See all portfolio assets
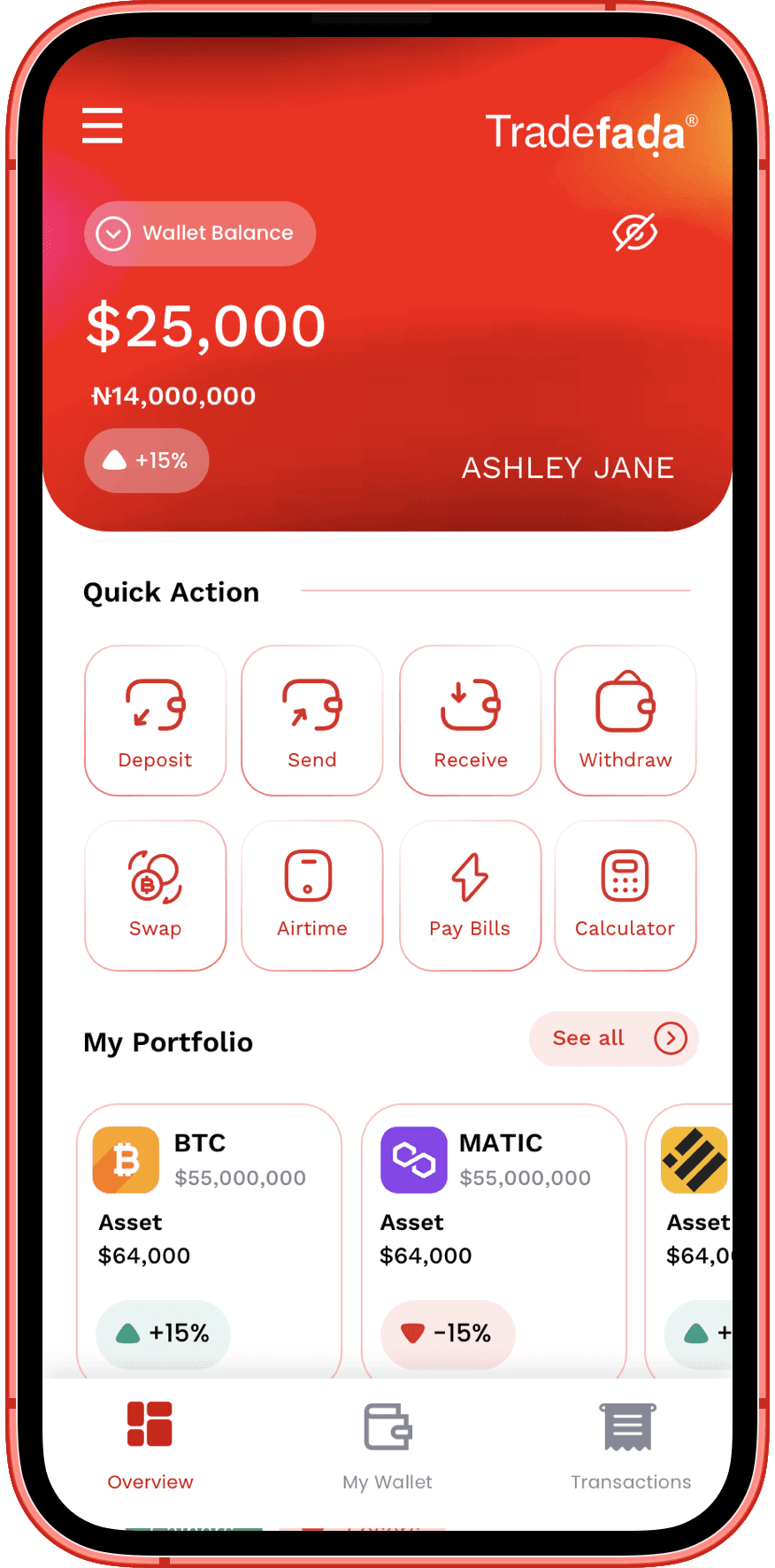Image resolution: width=775 pixels, height=1568 pixels. click(x=614, y=1038)
